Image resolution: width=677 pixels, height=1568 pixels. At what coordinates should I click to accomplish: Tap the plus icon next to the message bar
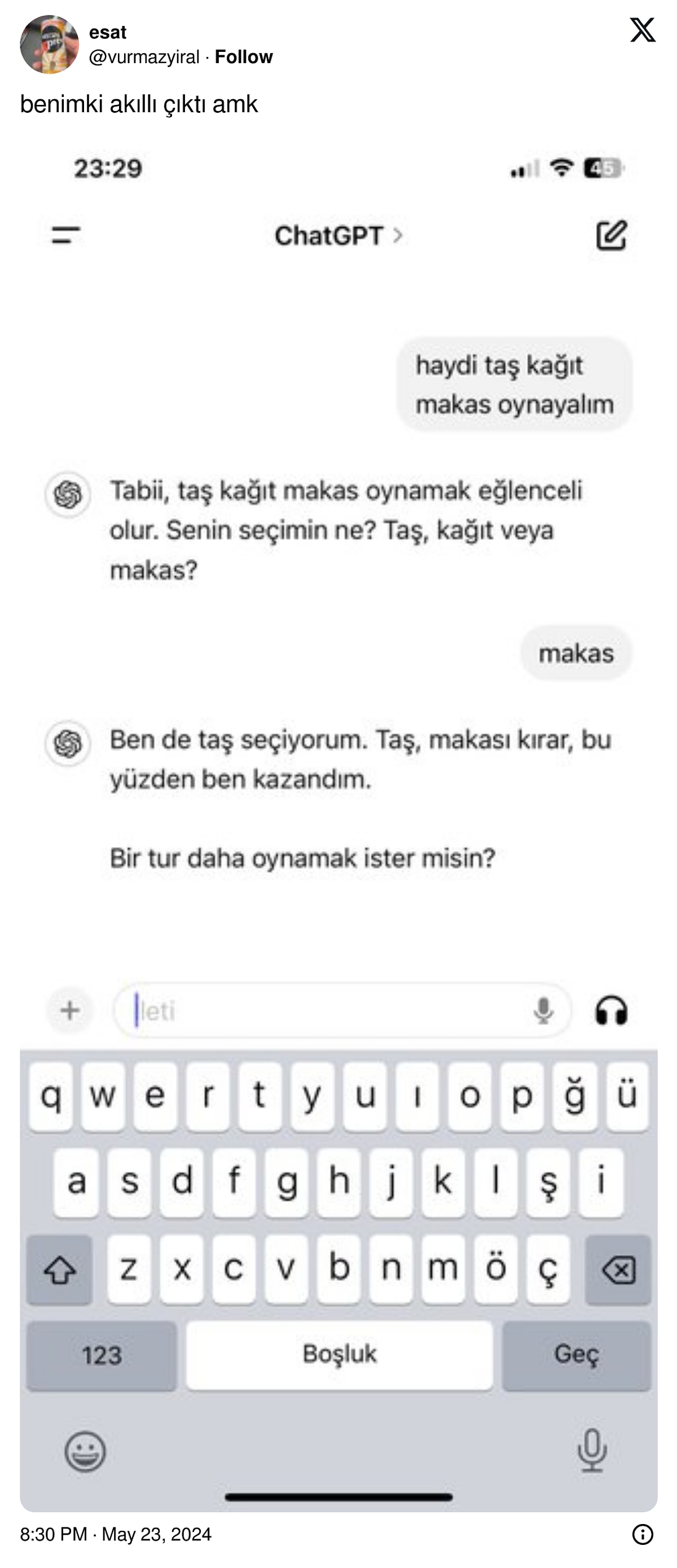[69, 1011]
